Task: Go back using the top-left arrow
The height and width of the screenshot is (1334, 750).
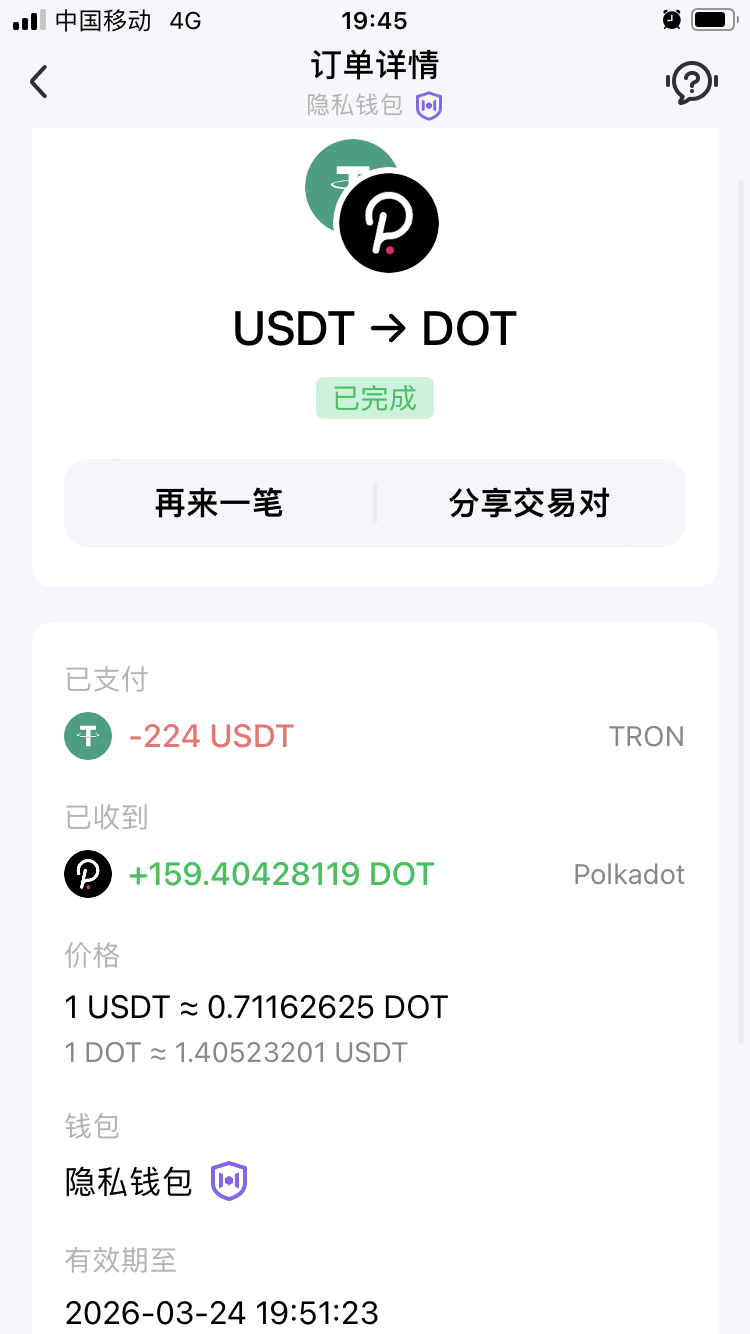Action: click(x=39, y=82)
